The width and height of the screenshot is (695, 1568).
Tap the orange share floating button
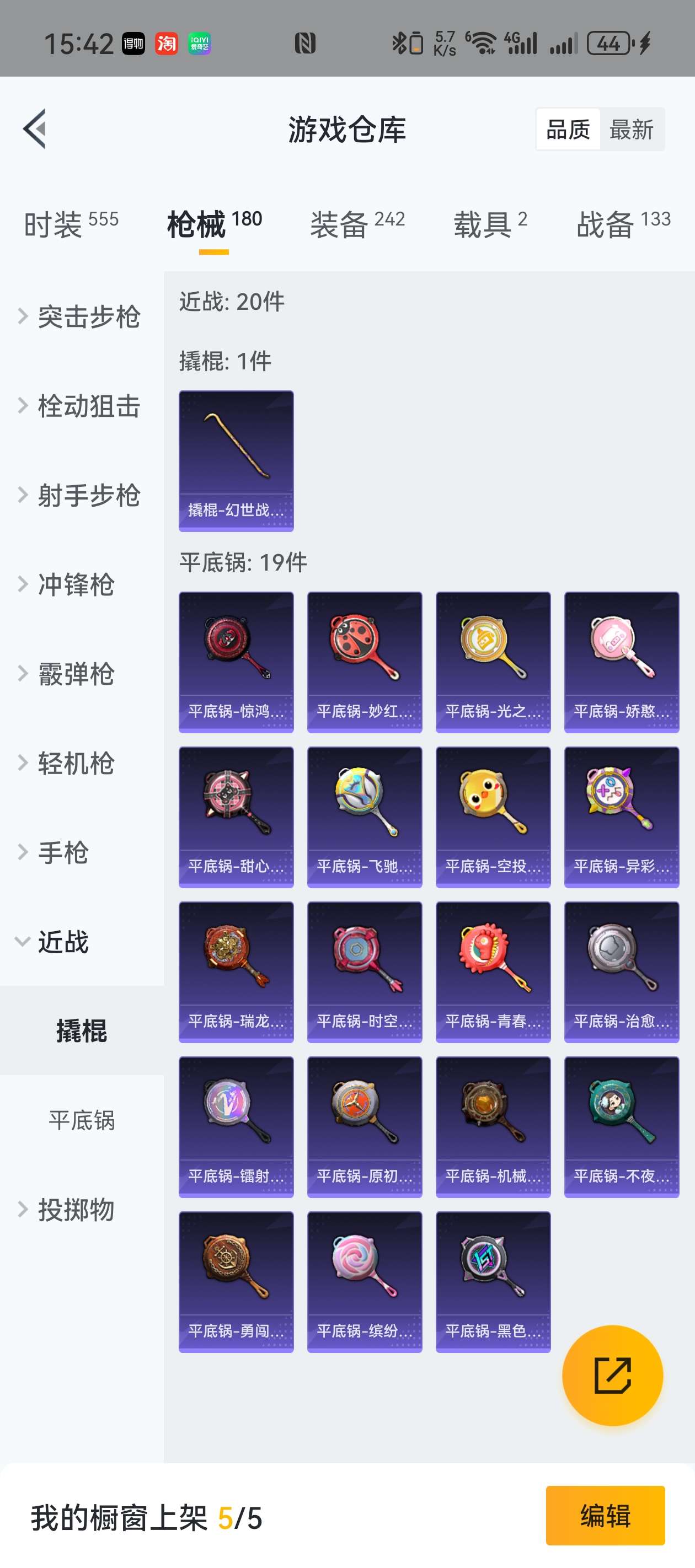coord(612,1375)
